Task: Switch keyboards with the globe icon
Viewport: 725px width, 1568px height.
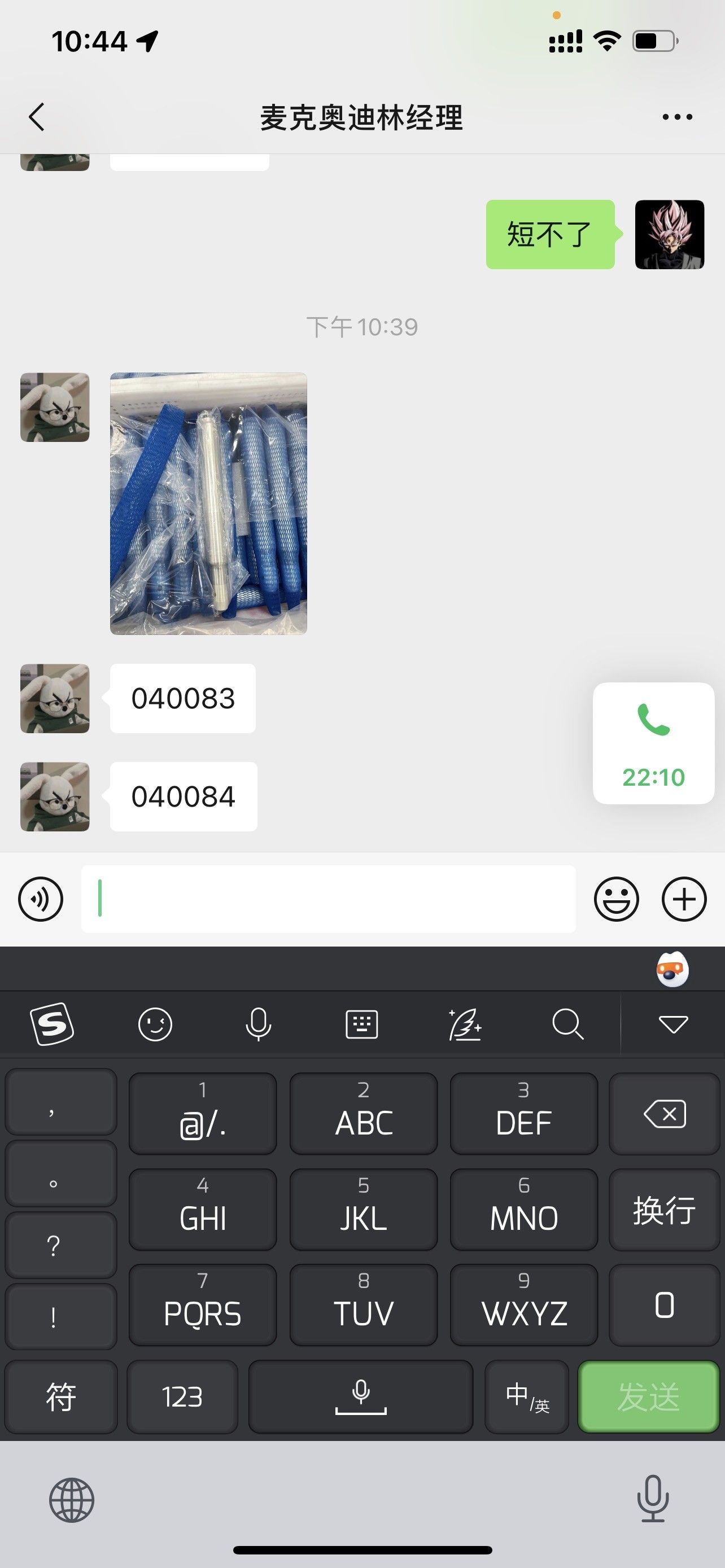Action: pos(72,1500)
